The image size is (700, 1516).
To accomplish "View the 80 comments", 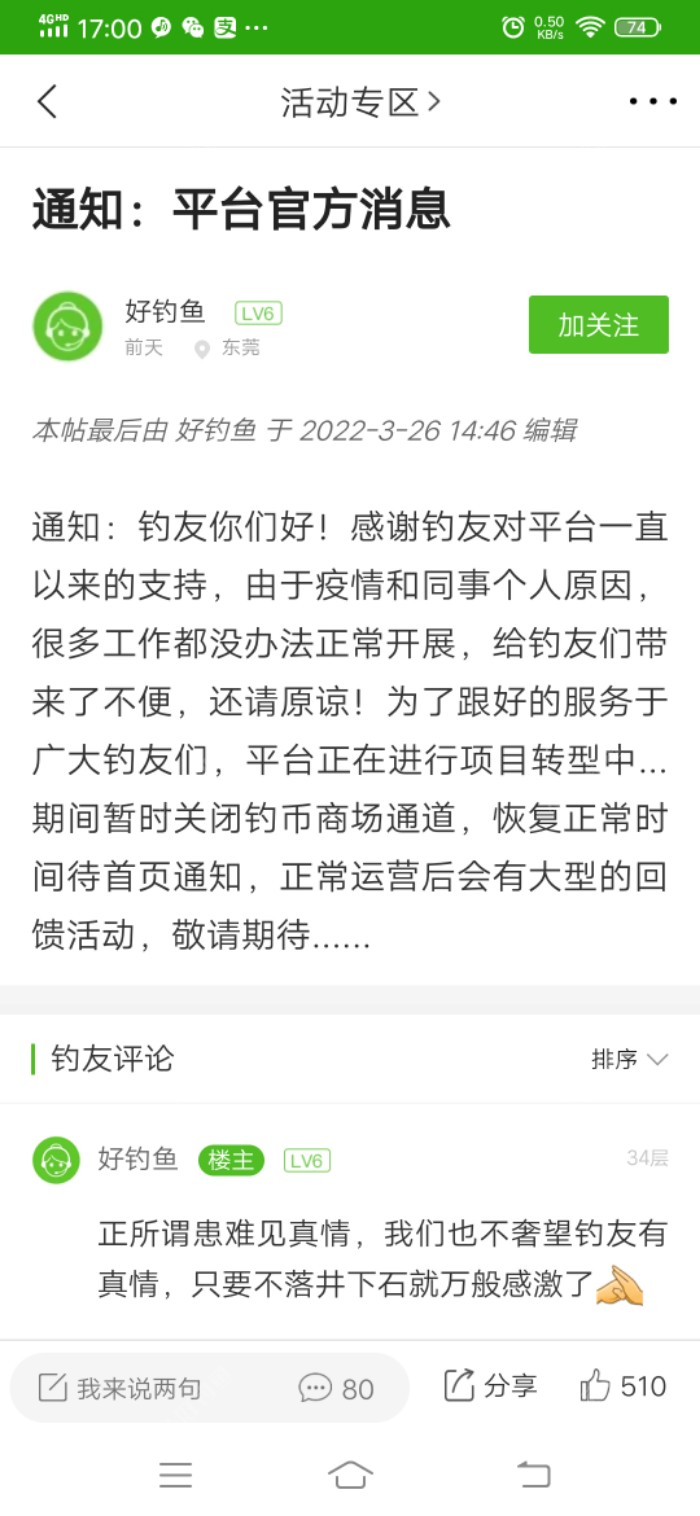I will click(x=336, y=1388).
